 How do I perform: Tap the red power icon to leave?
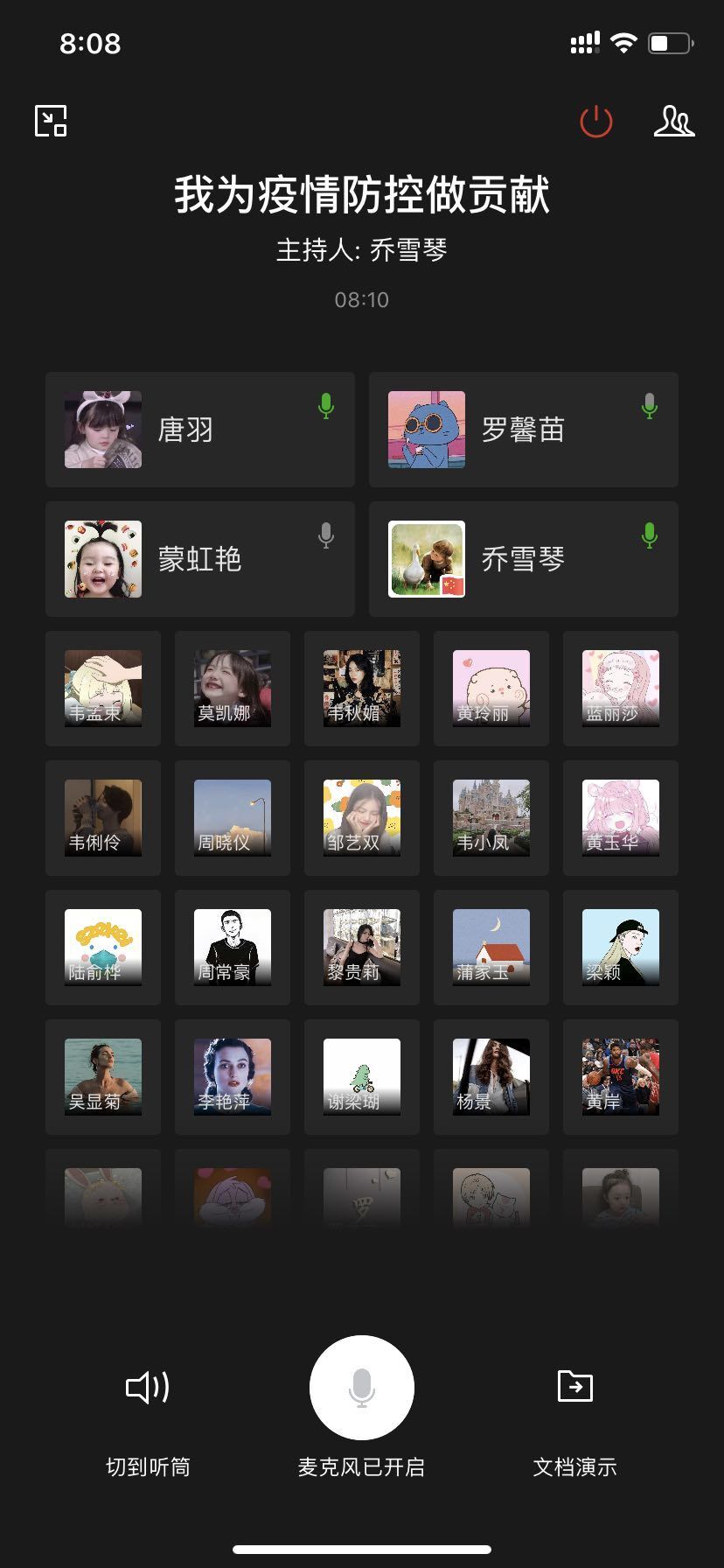click(x=596, y=122)
